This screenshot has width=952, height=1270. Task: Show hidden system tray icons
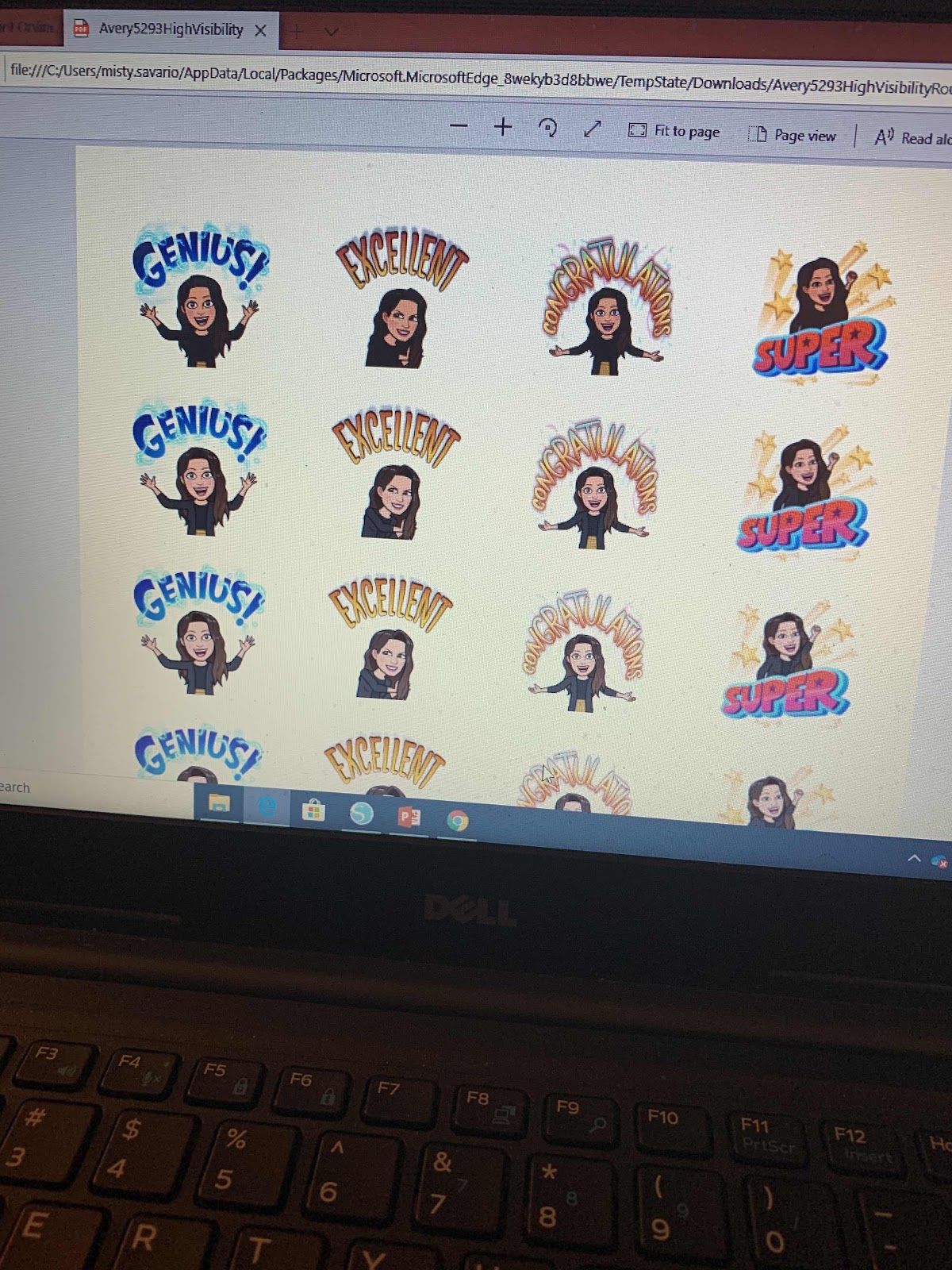914,858
